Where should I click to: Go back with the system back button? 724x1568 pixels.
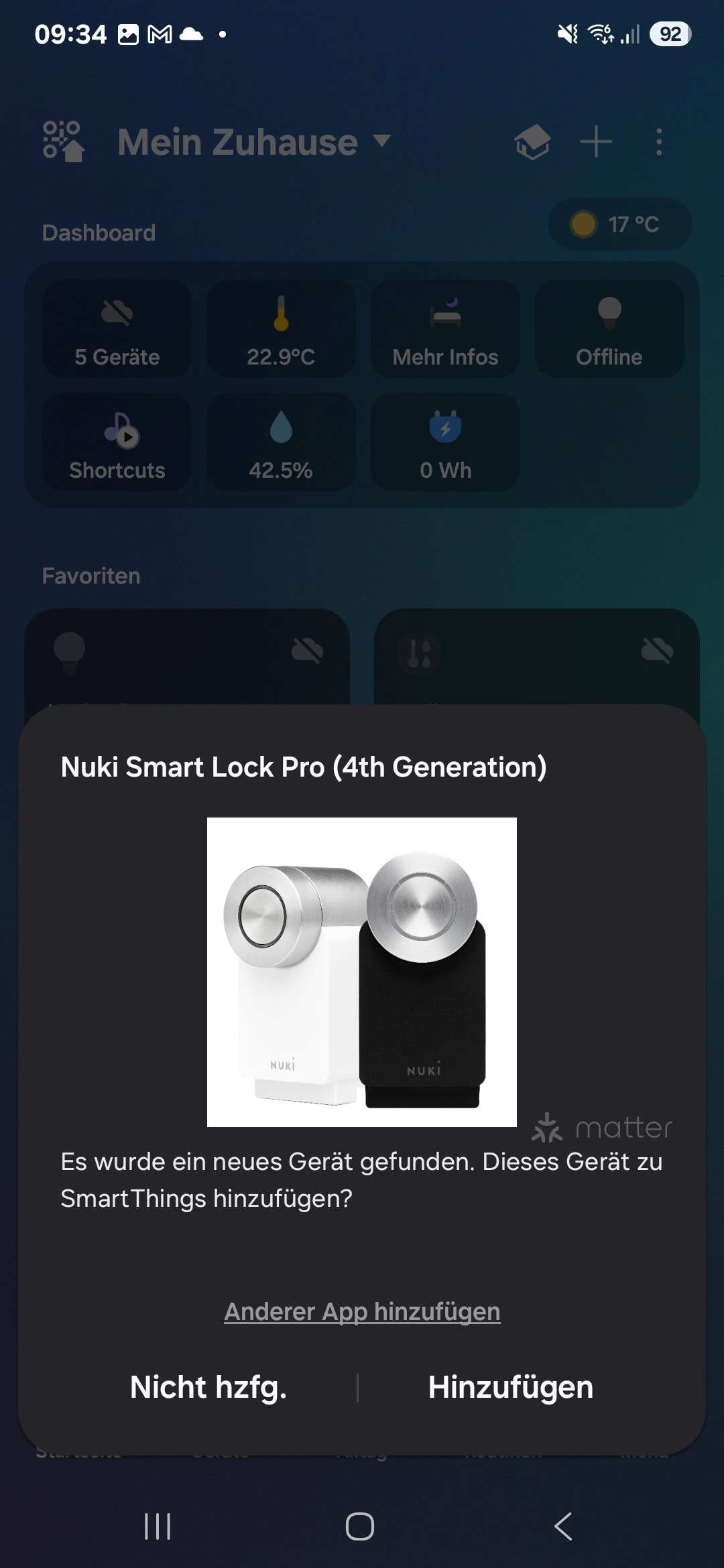pos(563,1526)
